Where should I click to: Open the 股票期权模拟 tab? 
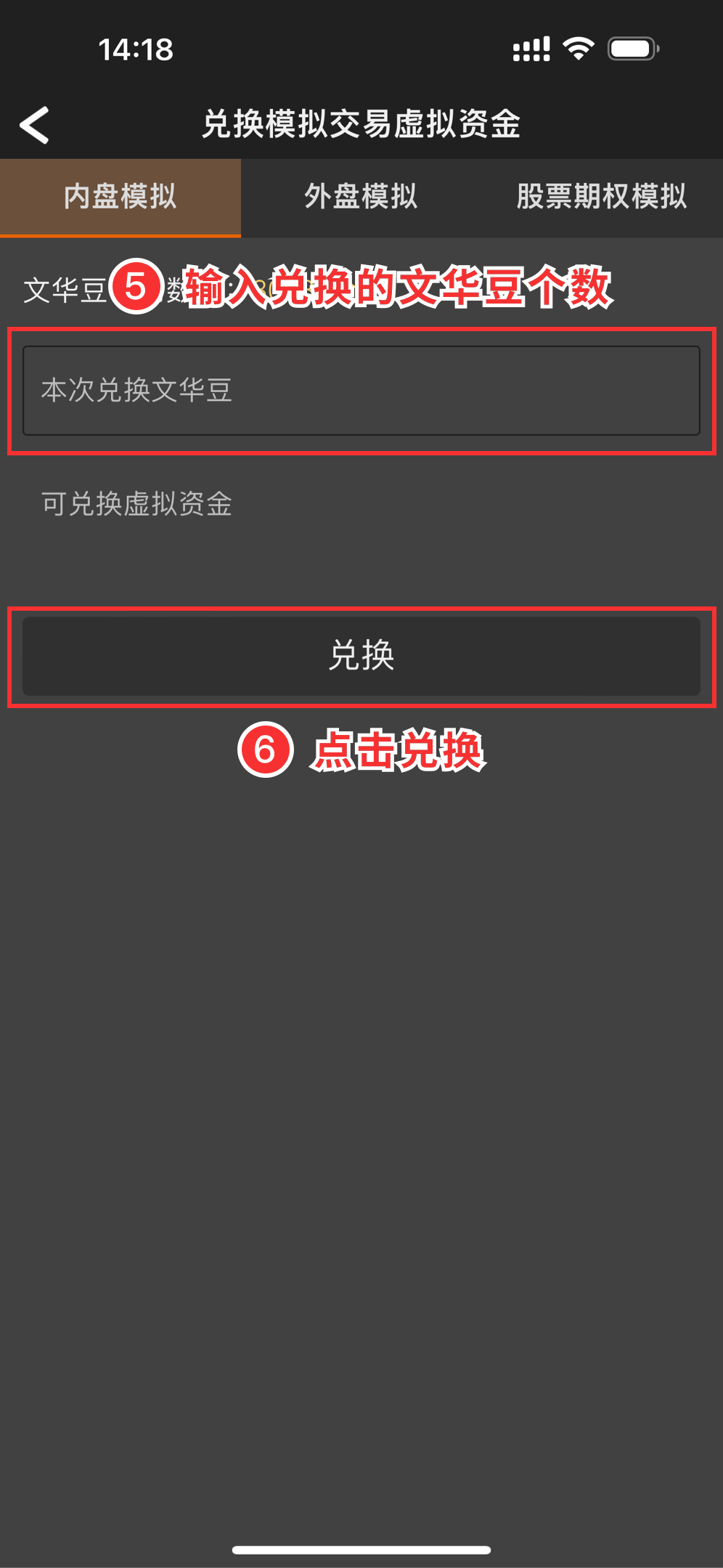pyautogui.click(x=601, y=197)
